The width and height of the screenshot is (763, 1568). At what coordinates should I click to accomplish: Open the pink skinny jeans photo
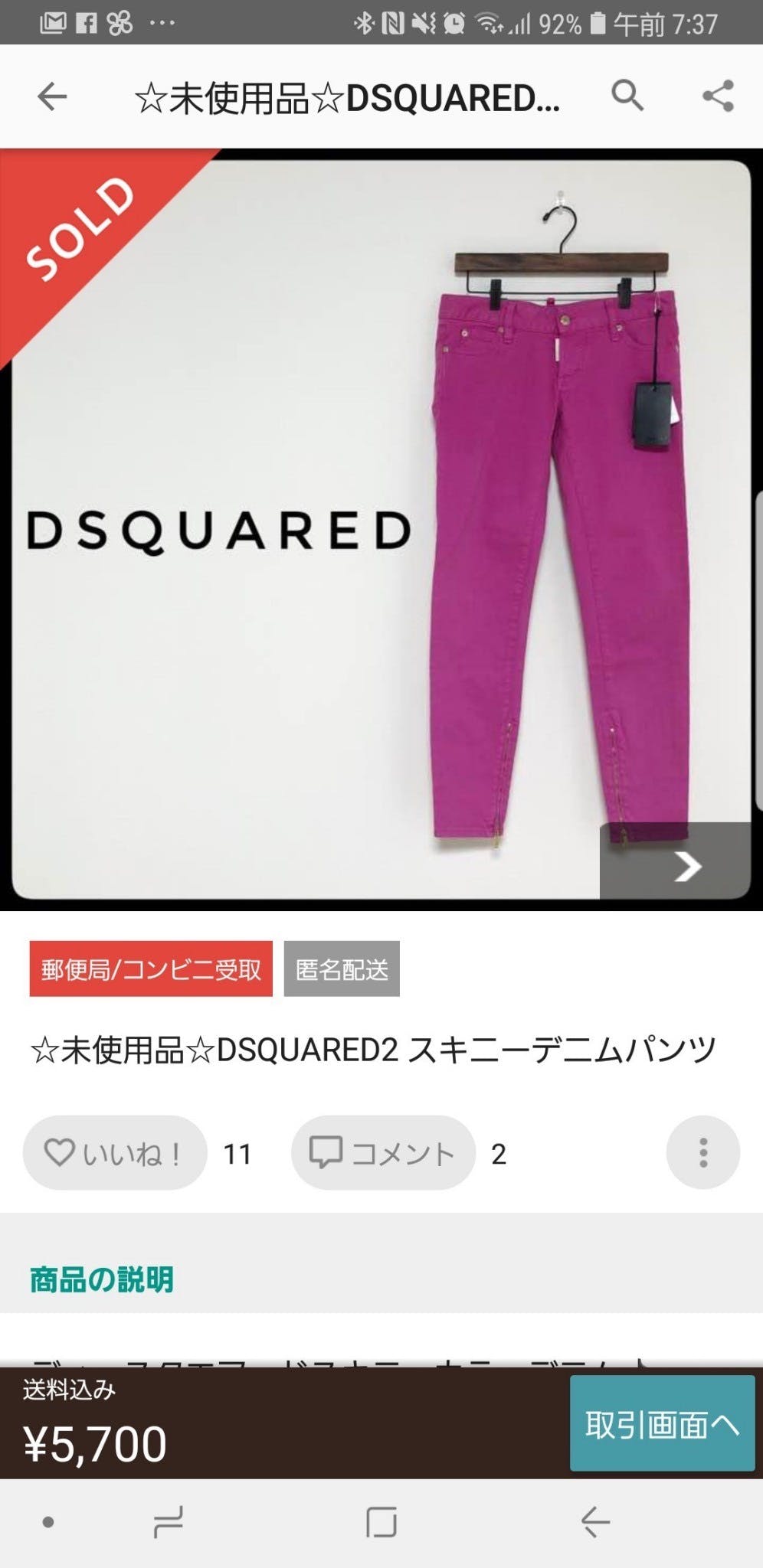381,529
